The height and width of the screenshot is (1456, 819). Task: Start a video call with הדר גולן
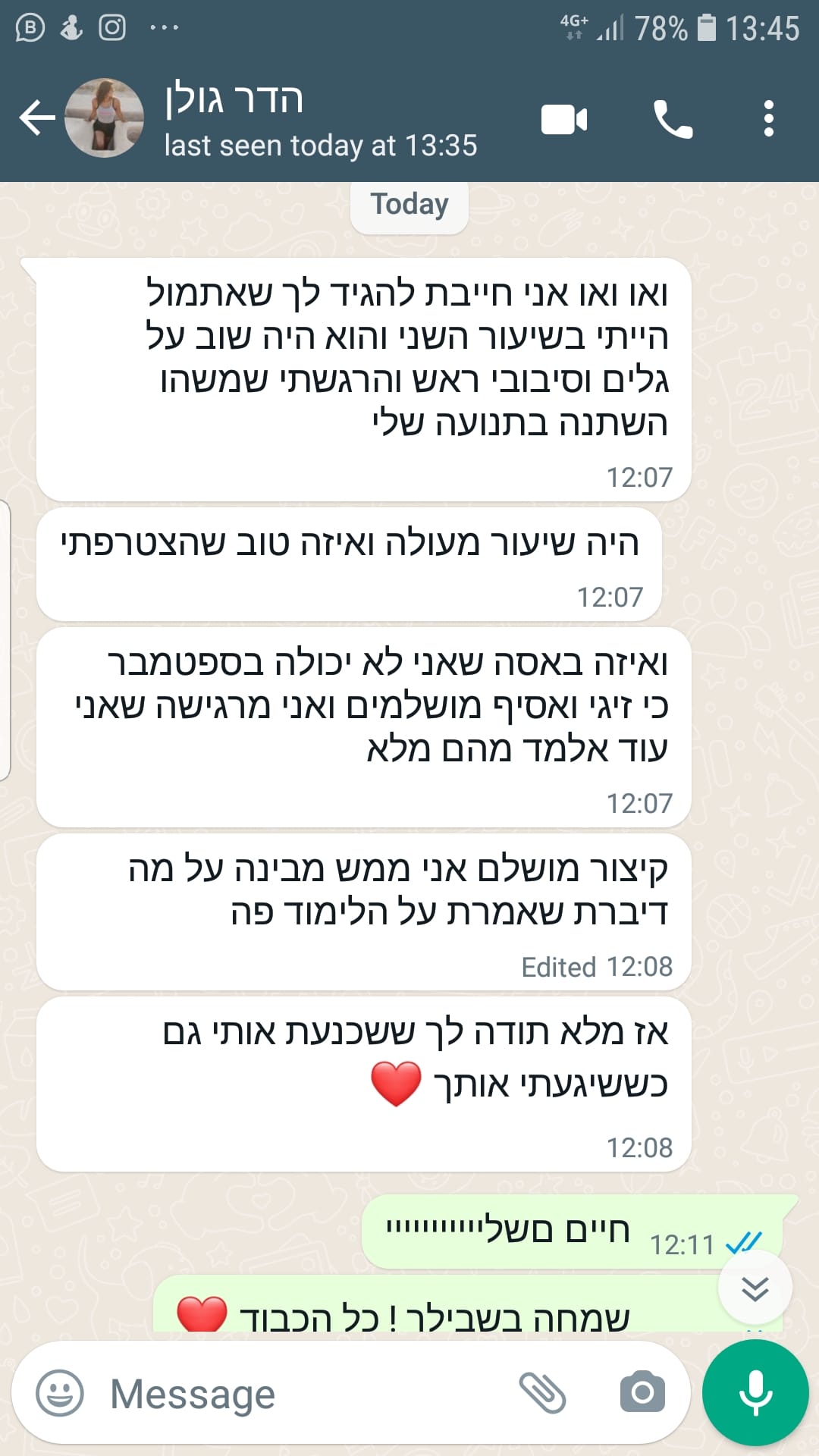(x=564, y=119)
